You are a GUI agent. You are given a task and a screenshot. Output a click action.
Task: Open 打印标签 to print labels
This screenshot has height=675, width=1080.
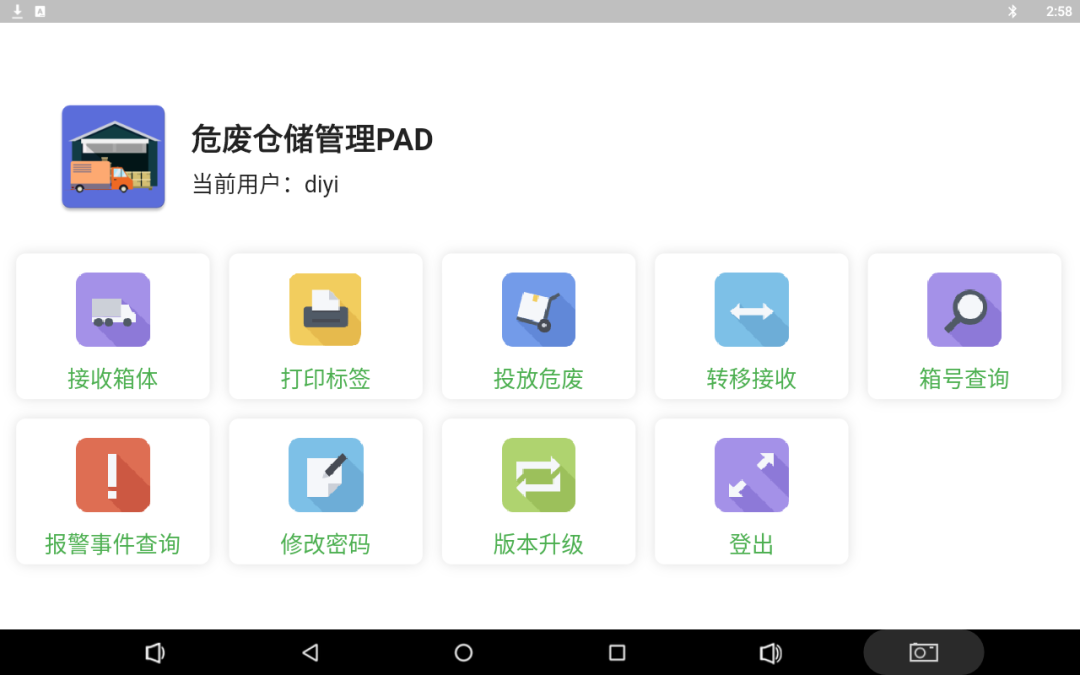[x=326, y=326]
